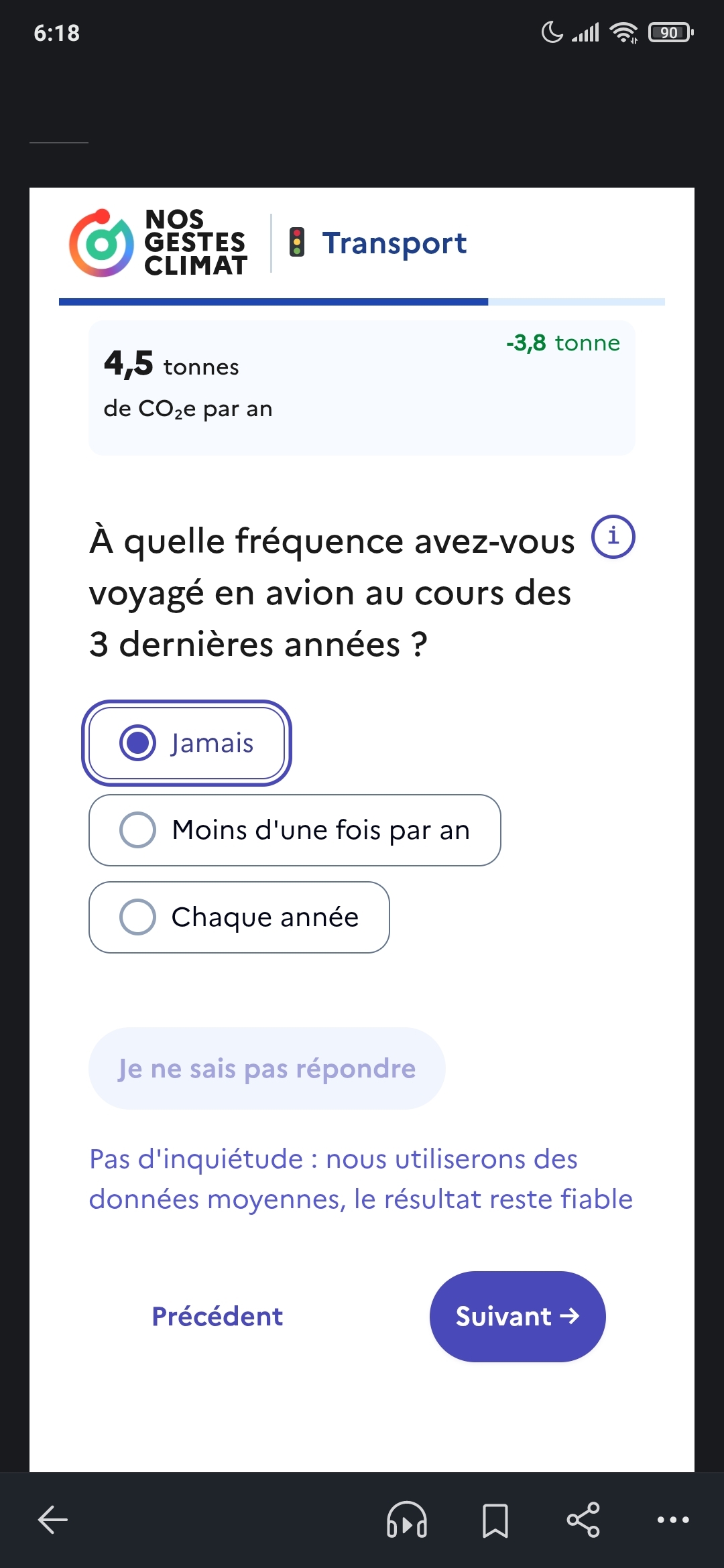This screenshot has height=1568, width=724.
Task: Bookmark this page
Action: click(495, 1520)
